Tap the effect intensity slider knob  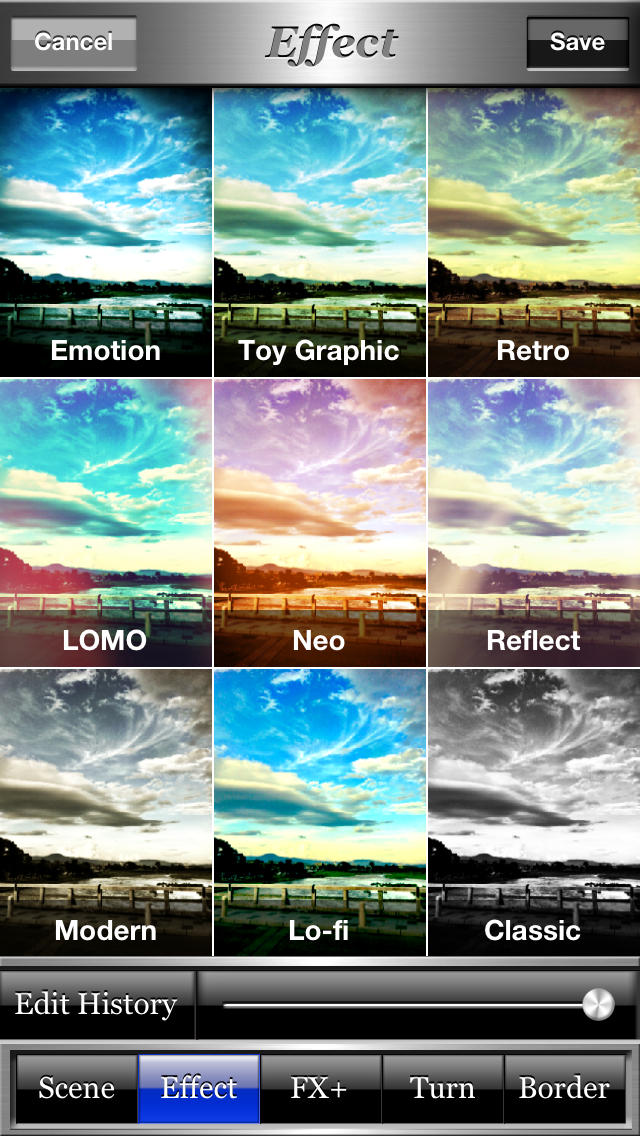[x=598, y=1004]
